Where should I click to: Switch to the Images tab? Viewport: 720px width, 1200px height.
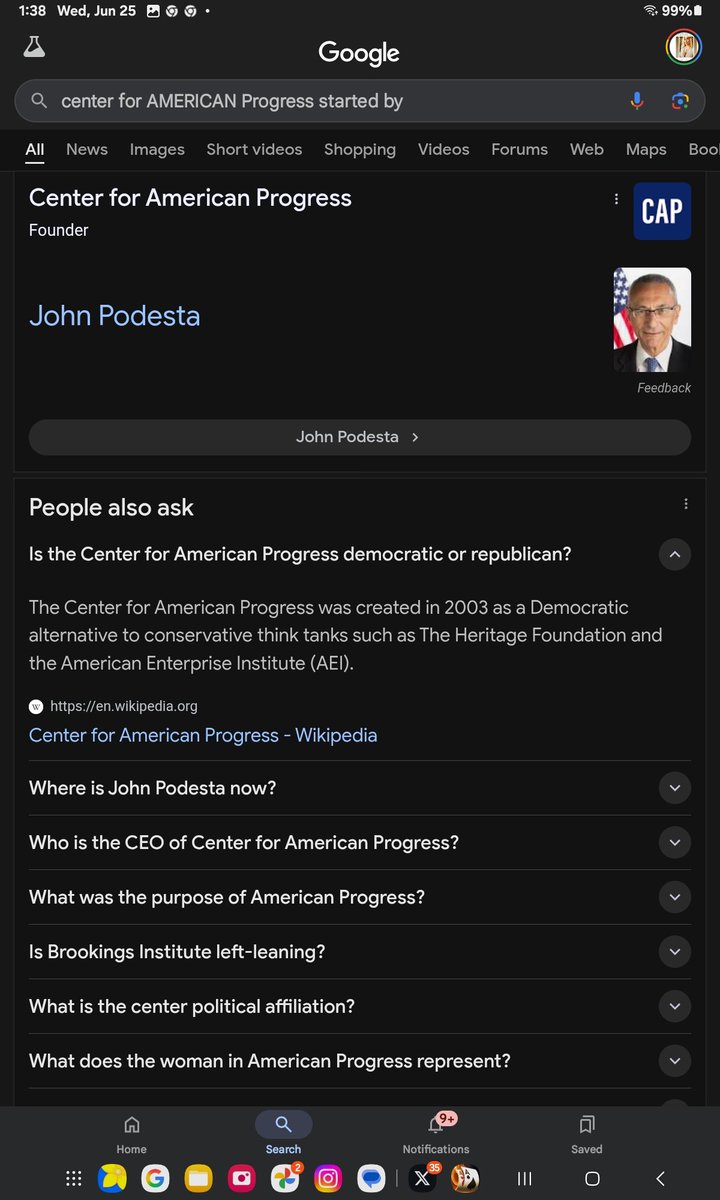click(x=157, y=149)
